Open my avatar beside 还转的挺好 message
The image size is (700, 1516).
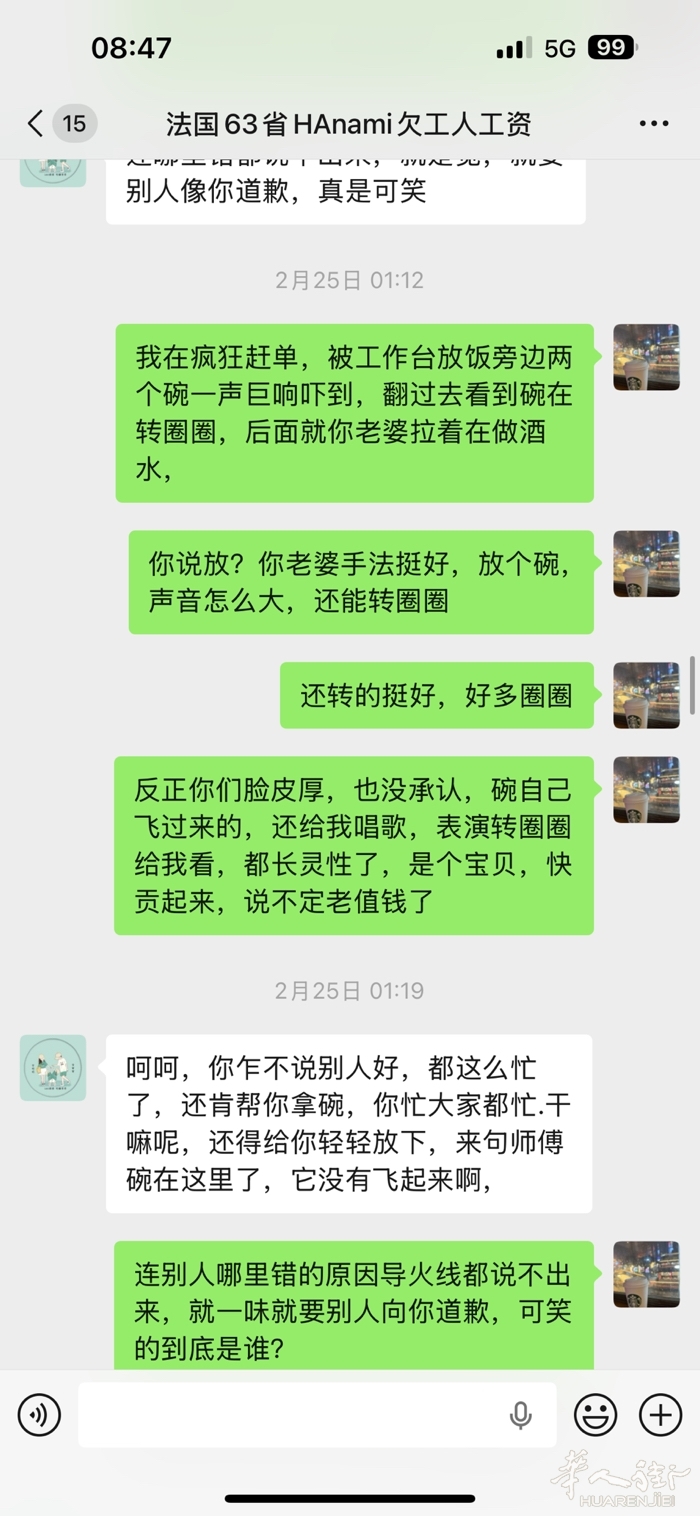[646, 695]
